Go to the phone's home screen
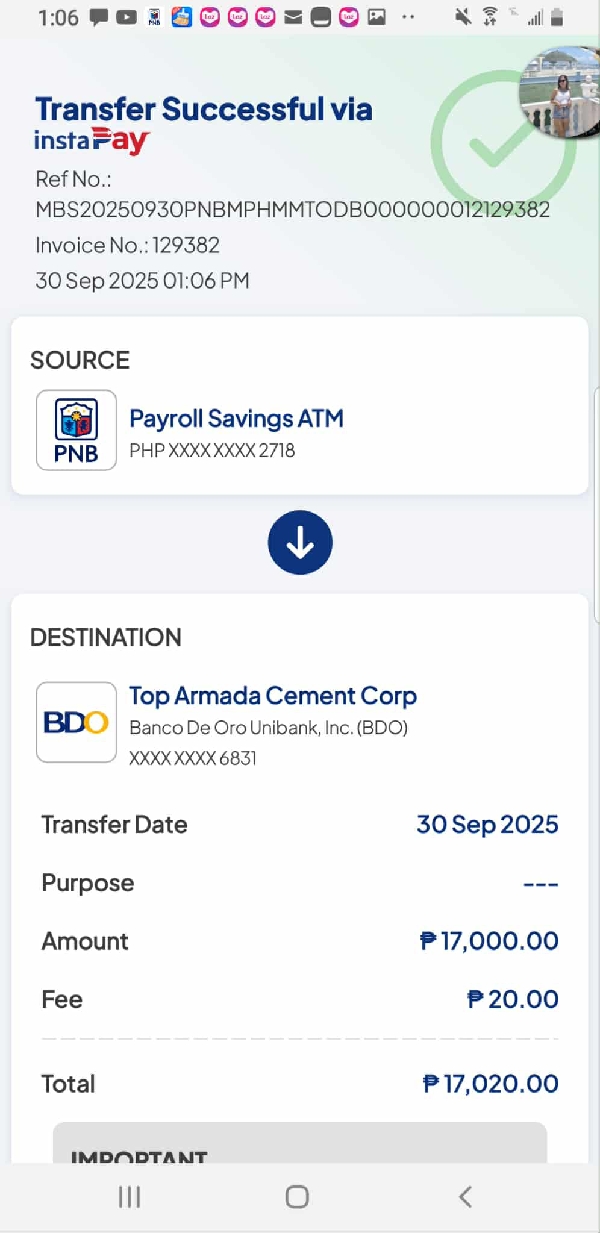This screenshot has width=600, height=1233. coord(297,1197)
